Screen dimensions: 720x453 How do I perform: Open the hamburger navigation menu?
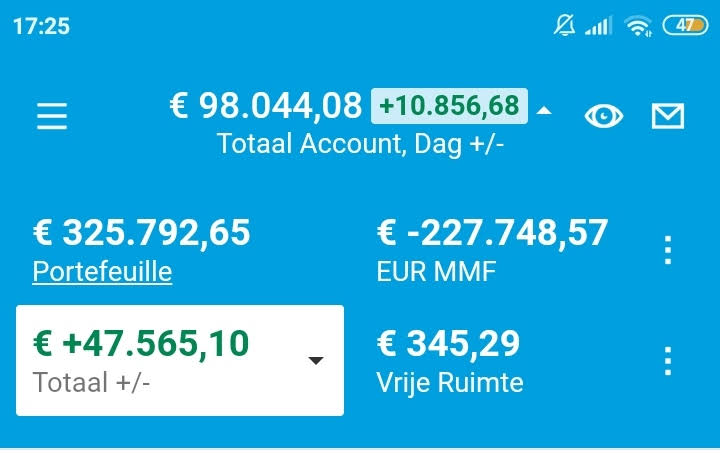[x=52, y=117]
